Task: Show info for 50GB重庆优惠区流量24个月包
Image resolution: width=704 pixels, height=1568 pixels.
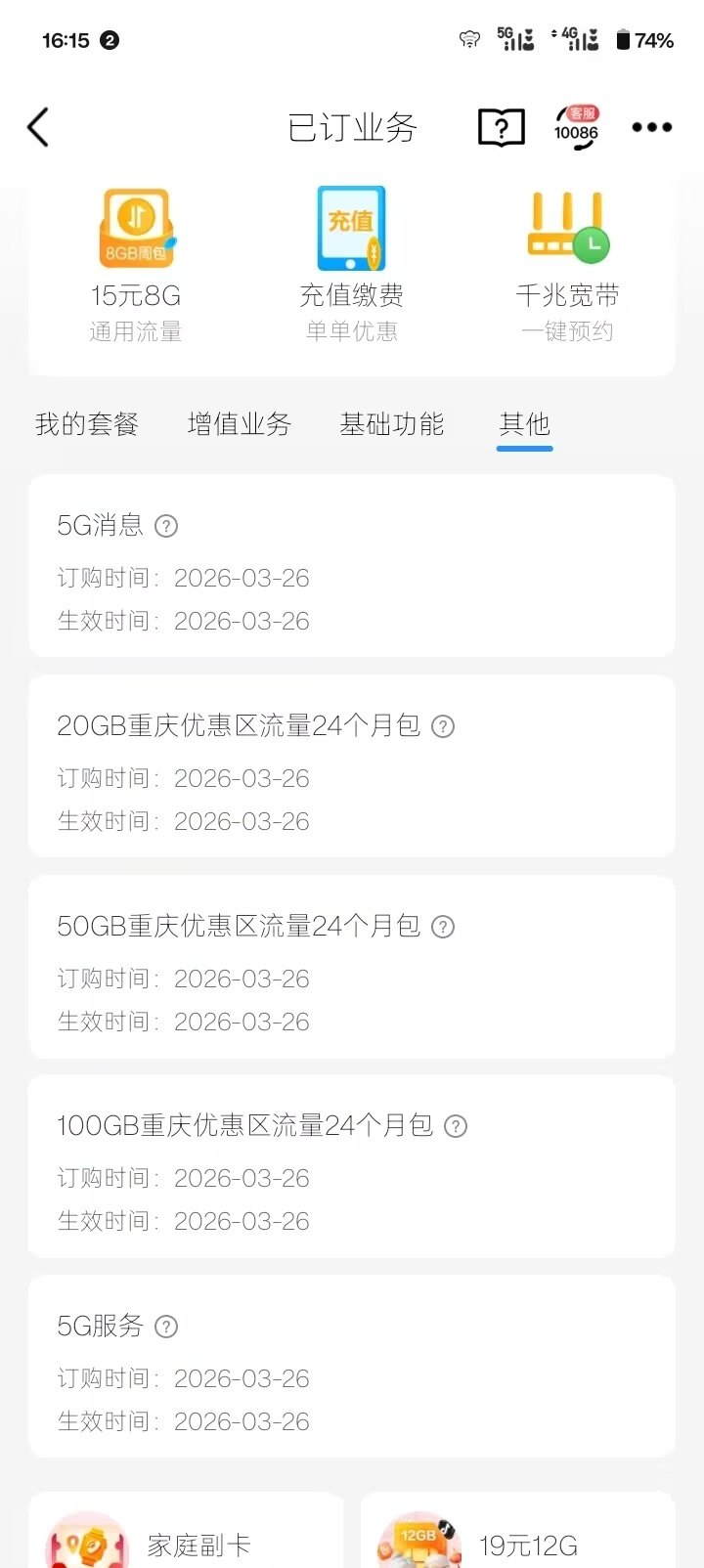Action: coord(443,927)
